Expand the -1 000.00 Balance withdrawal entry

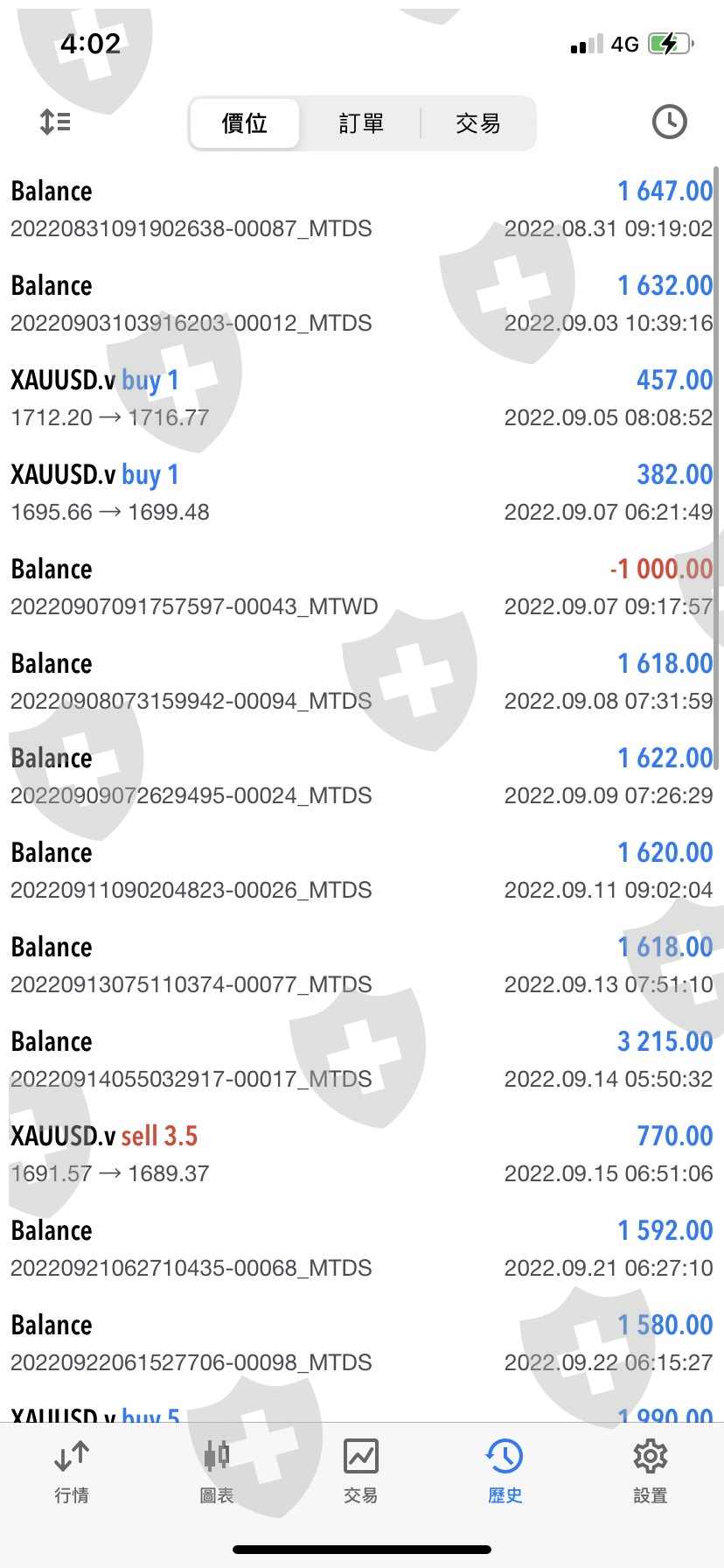tap(362, 586)
